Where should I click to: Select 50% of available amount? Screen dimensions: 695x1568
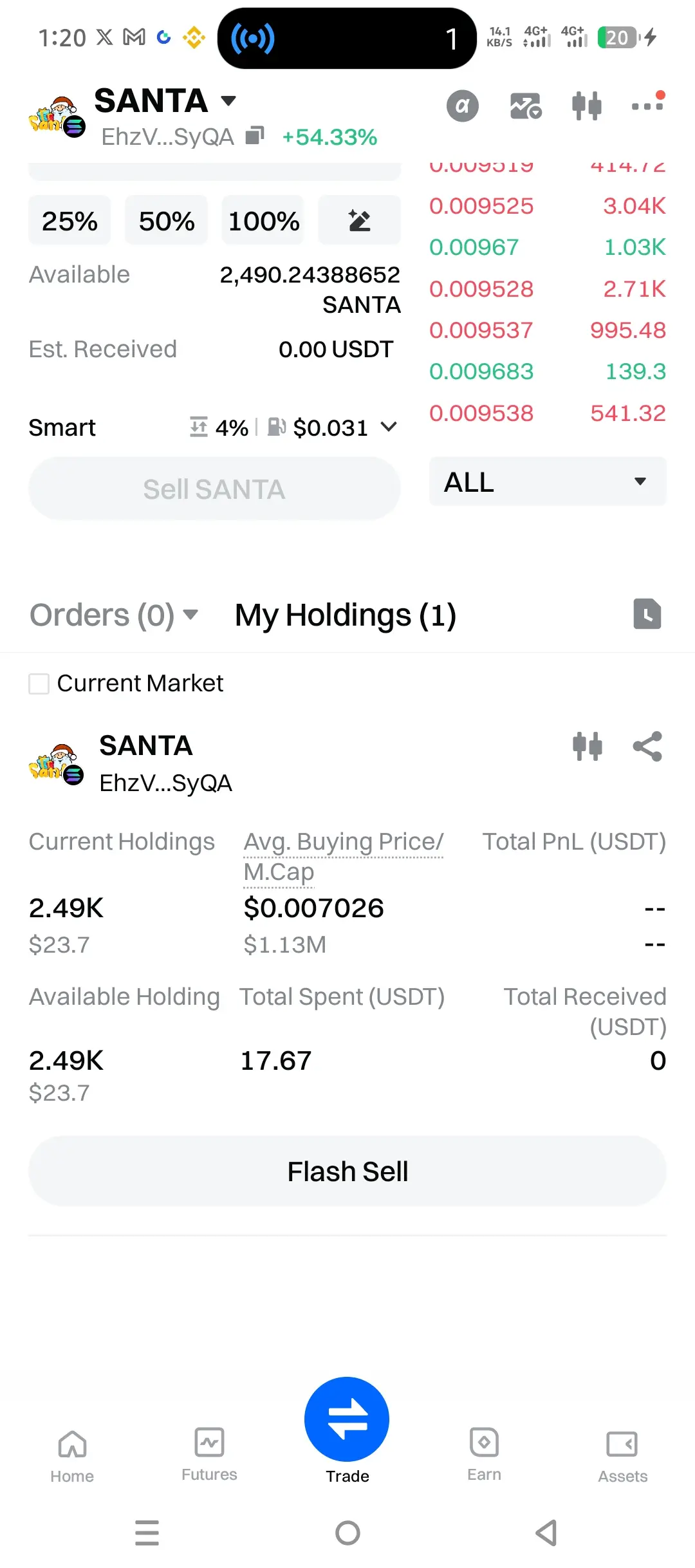tap(167, 221)
